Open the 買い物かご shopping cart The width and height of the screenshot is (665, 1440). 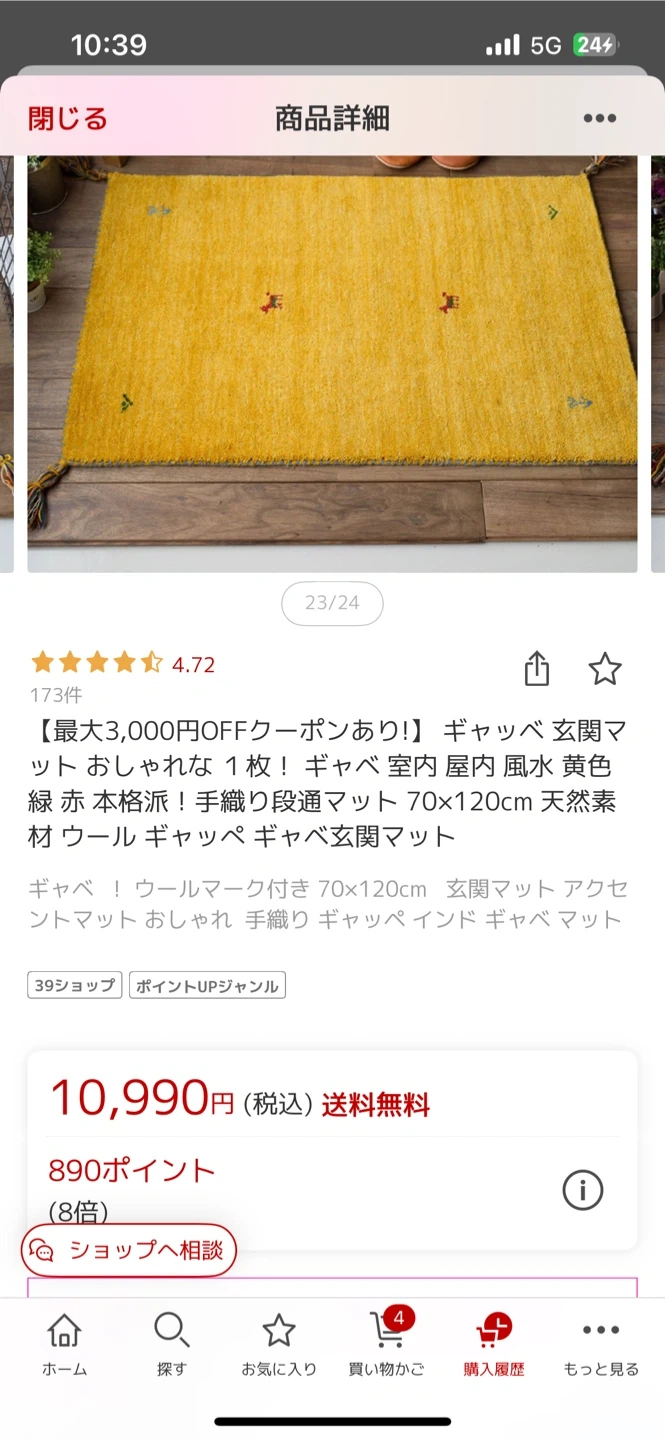pos(386,1345)
